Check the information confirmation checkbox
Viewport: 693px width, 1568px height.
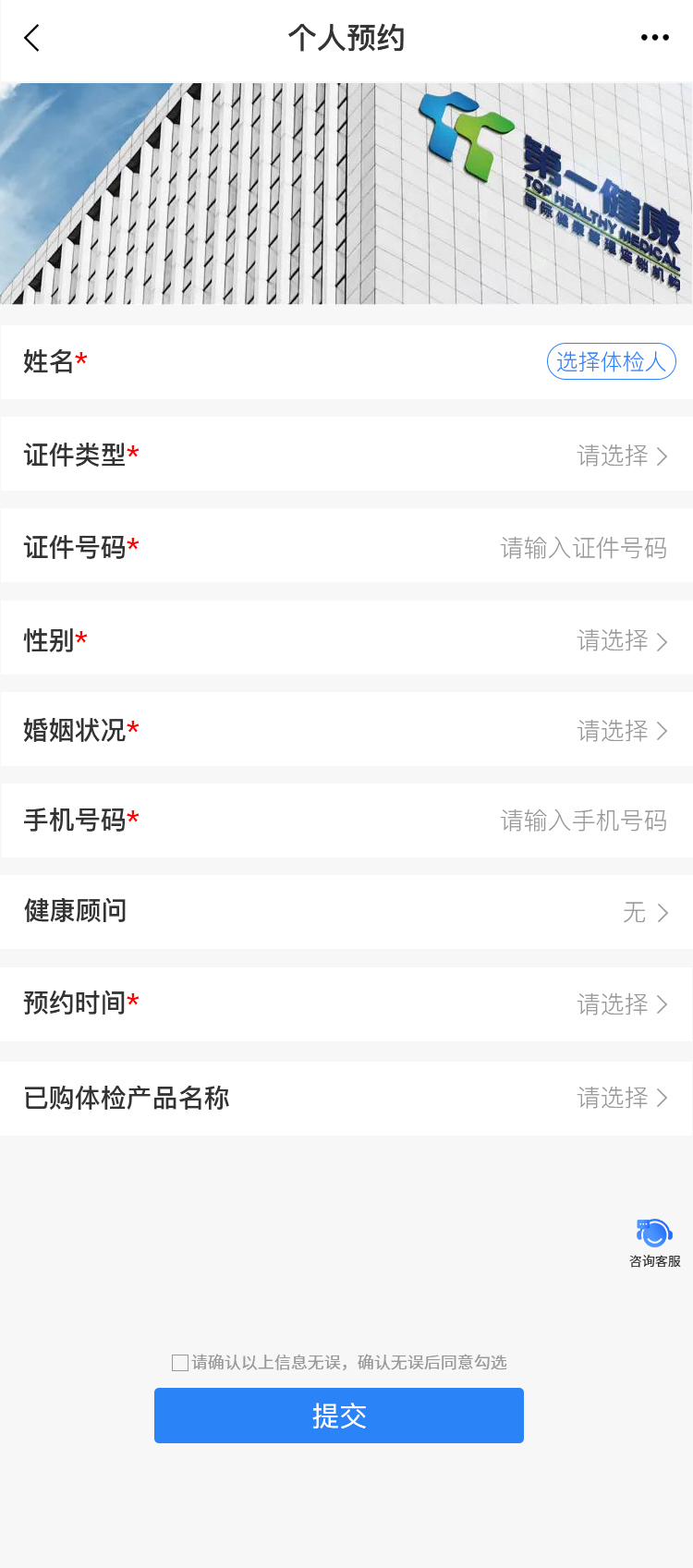(180, 1362)
